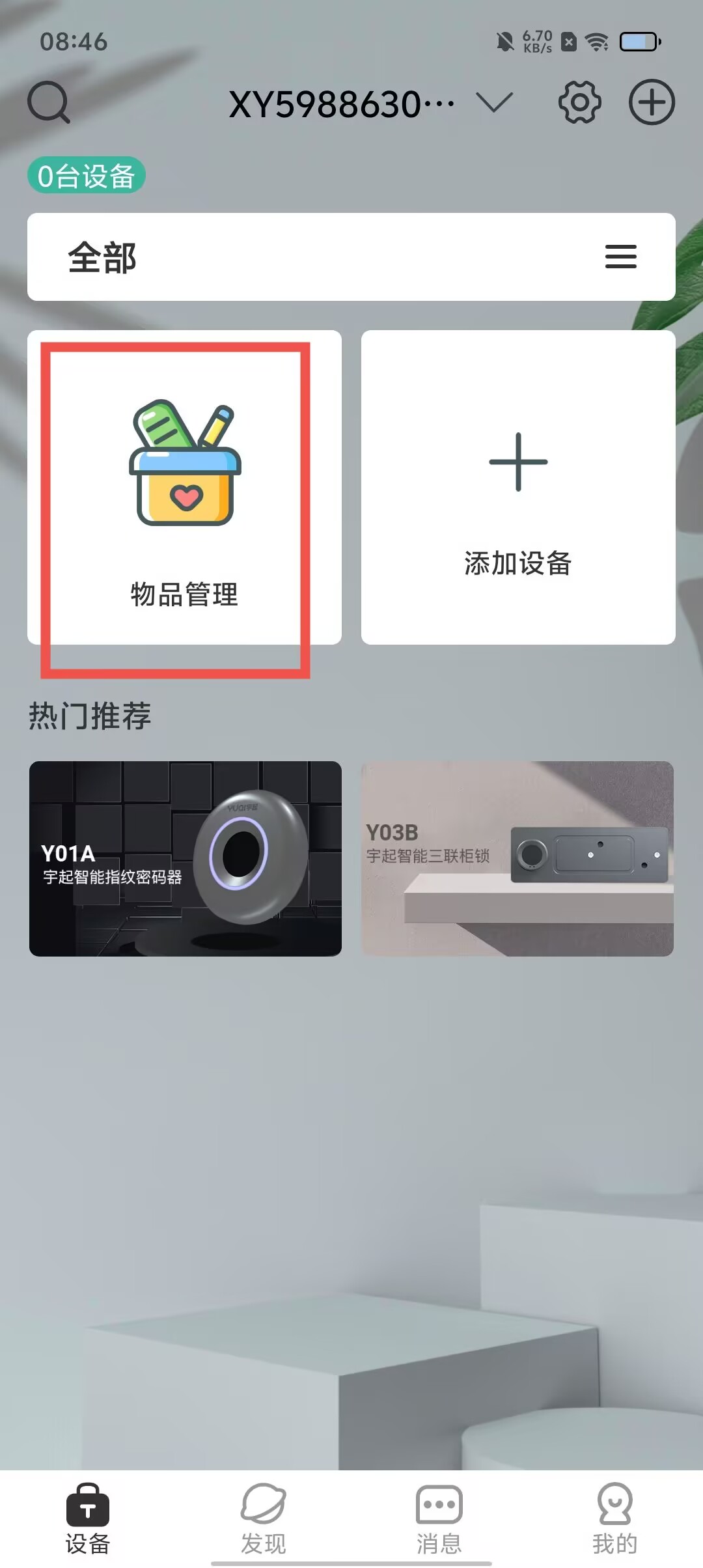Switch to the 设备 tab
The height and width of the screenshot is (1568, 703).
88,1519
